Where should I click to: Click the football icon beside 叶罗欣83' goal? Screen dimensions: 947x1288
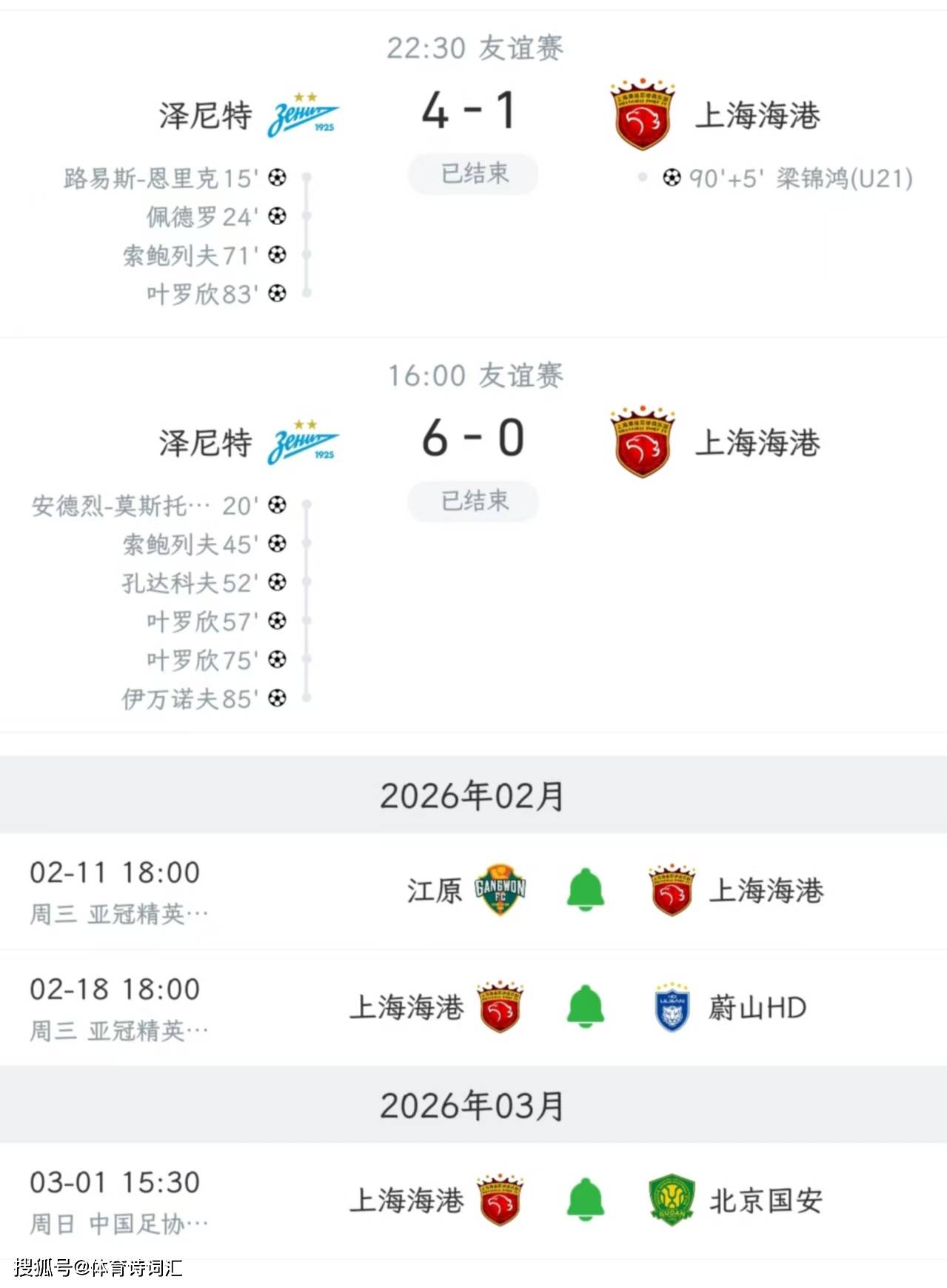[x=277, y=294]
